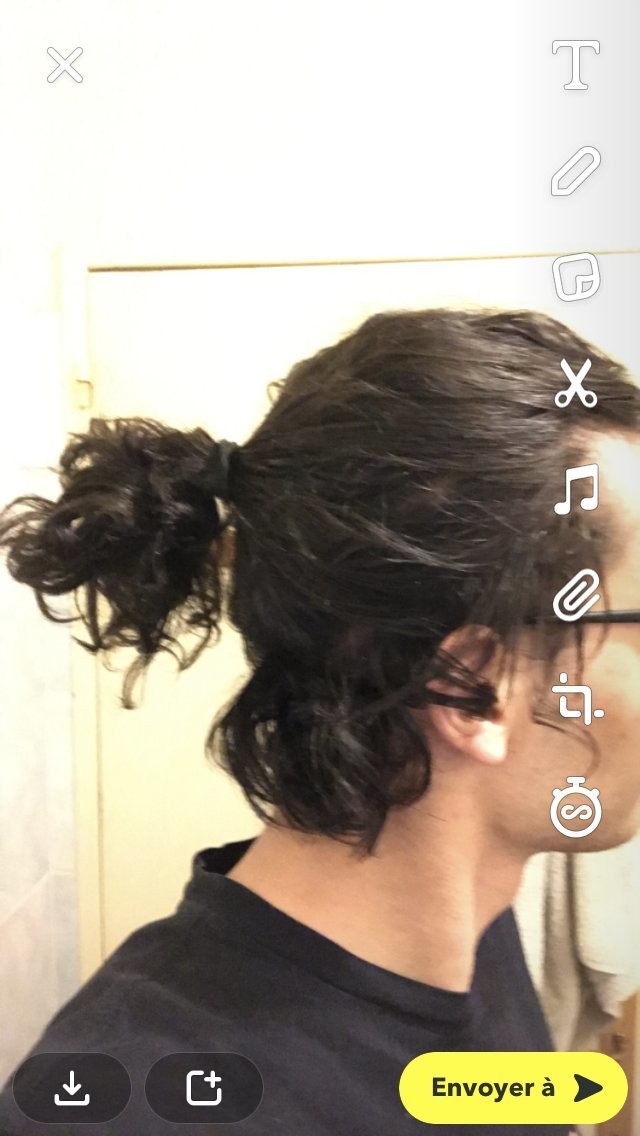Add this snap to your story
640x1136 pixels.
[x=204, y=1088]
